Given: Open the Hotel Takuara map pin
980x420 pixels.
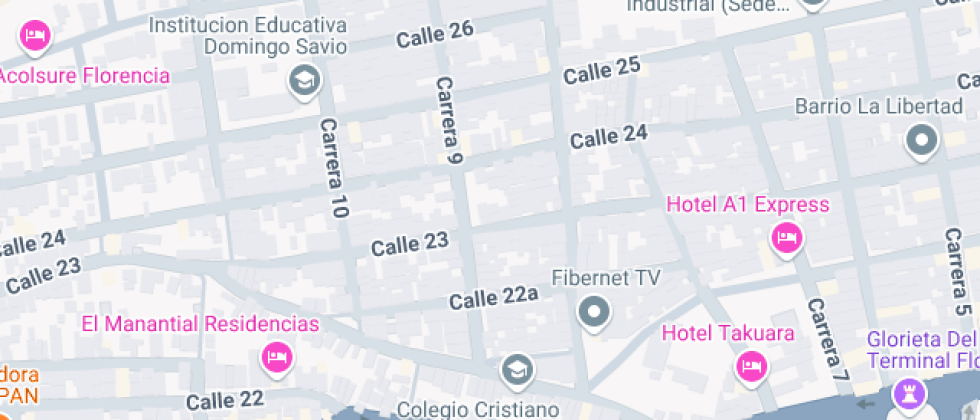Looking at the screenshot, I should pos(750,366).
